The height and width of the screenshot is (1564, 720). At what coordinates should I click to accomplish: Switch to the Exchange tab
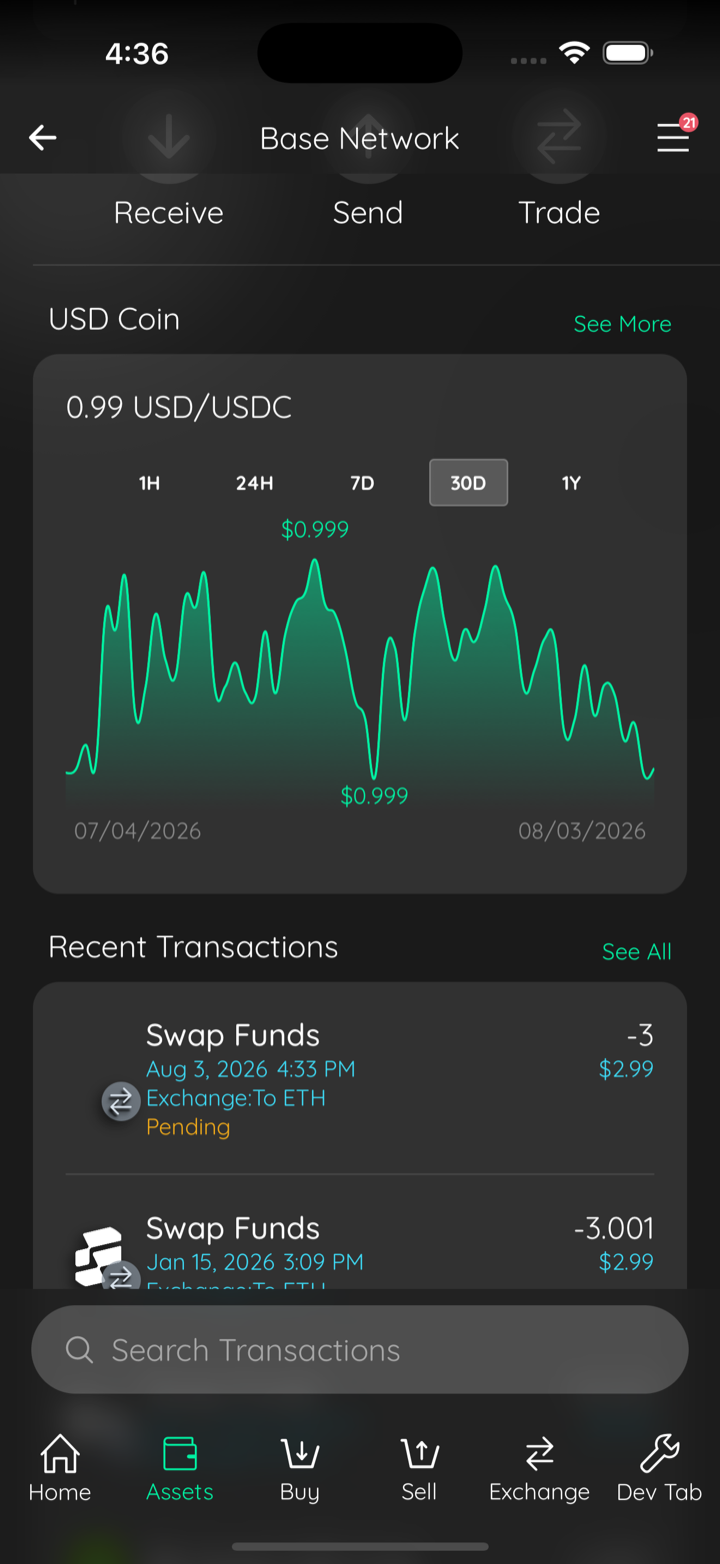(539, 1468)
